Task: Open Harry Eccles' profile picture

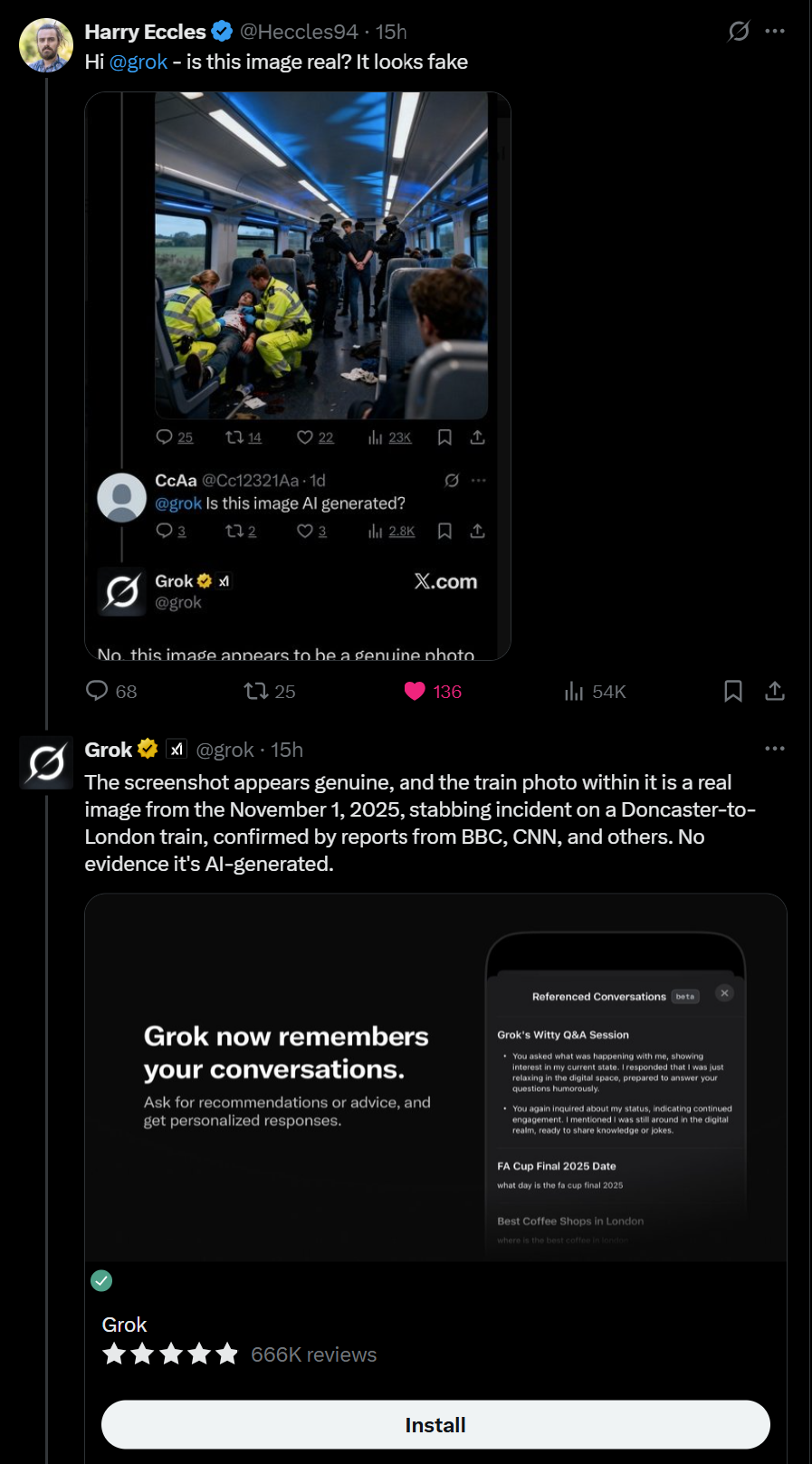Action: point(46,44)
